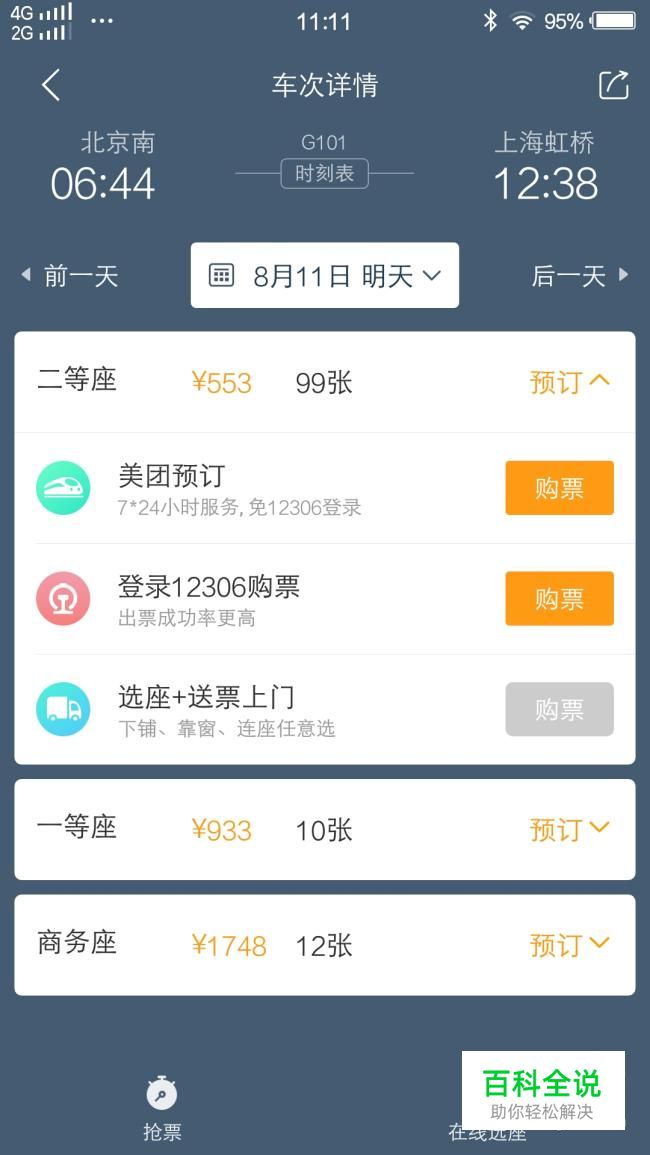Go back from train details
Image resolution: width=650 pixels, height=1155 pixels.
[x=50, y=85]
